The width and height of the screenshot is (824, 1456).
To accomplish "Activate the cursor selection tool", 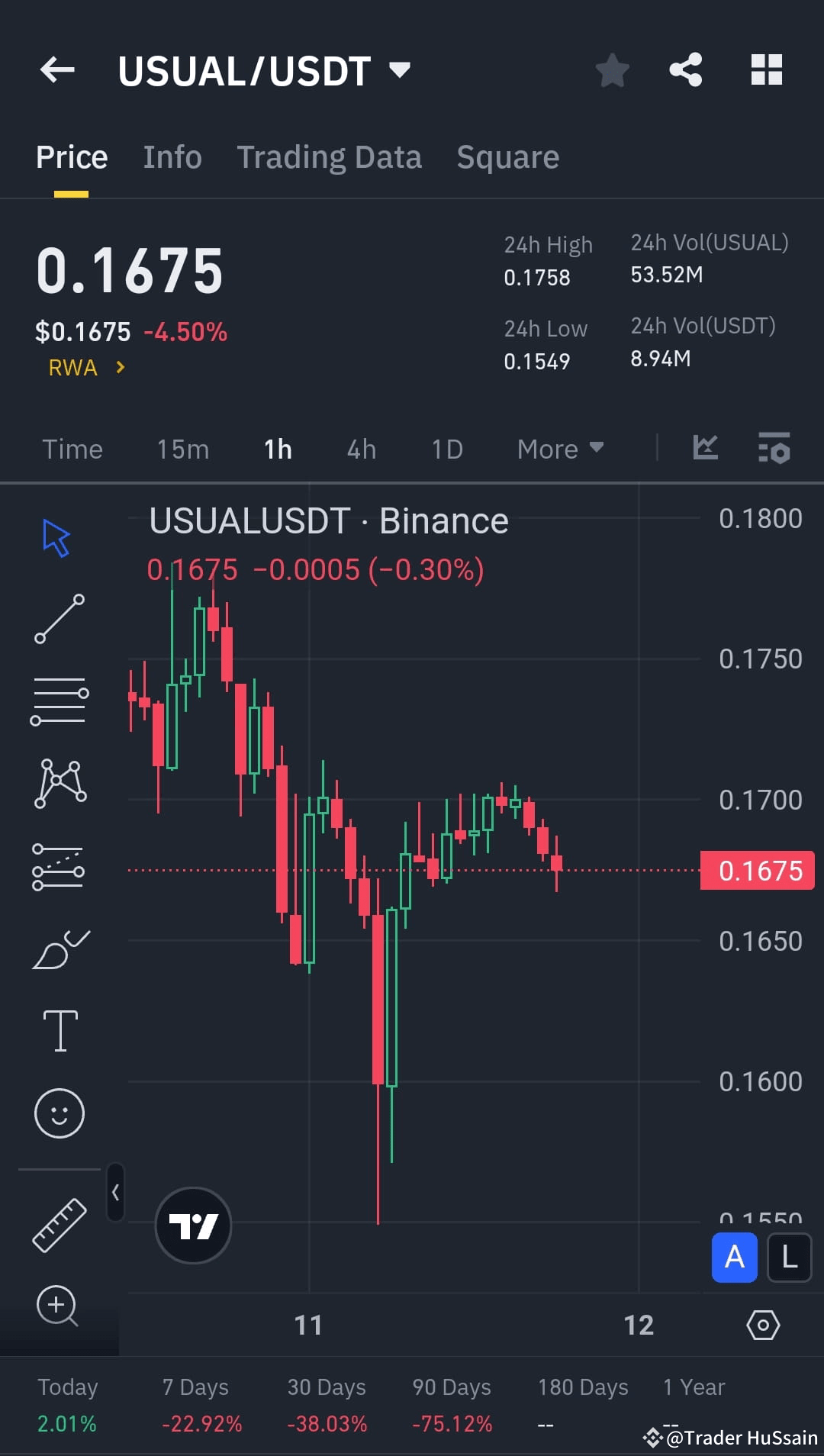I will coord(56,537).
